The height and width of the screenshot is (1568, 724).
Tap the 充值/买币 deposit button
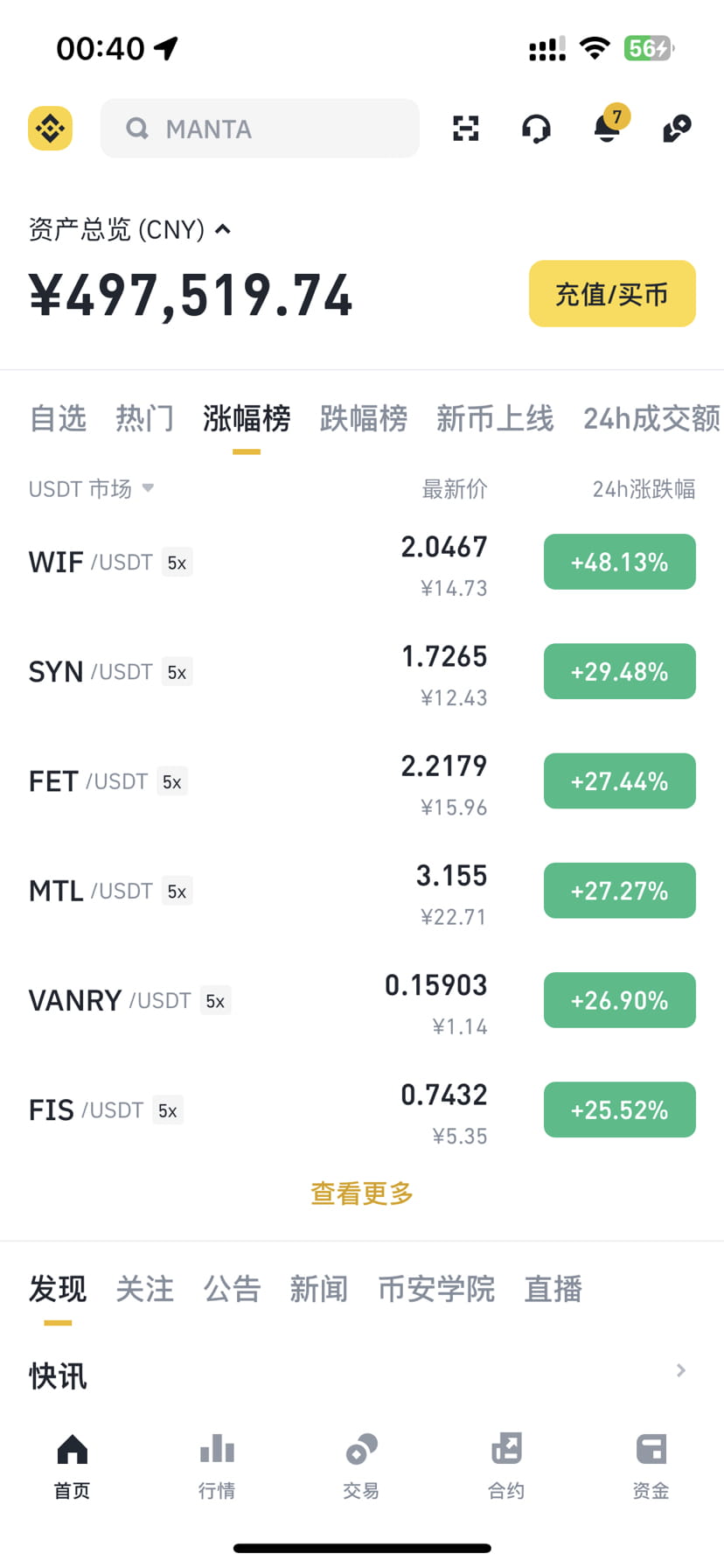tap(611, 294)
